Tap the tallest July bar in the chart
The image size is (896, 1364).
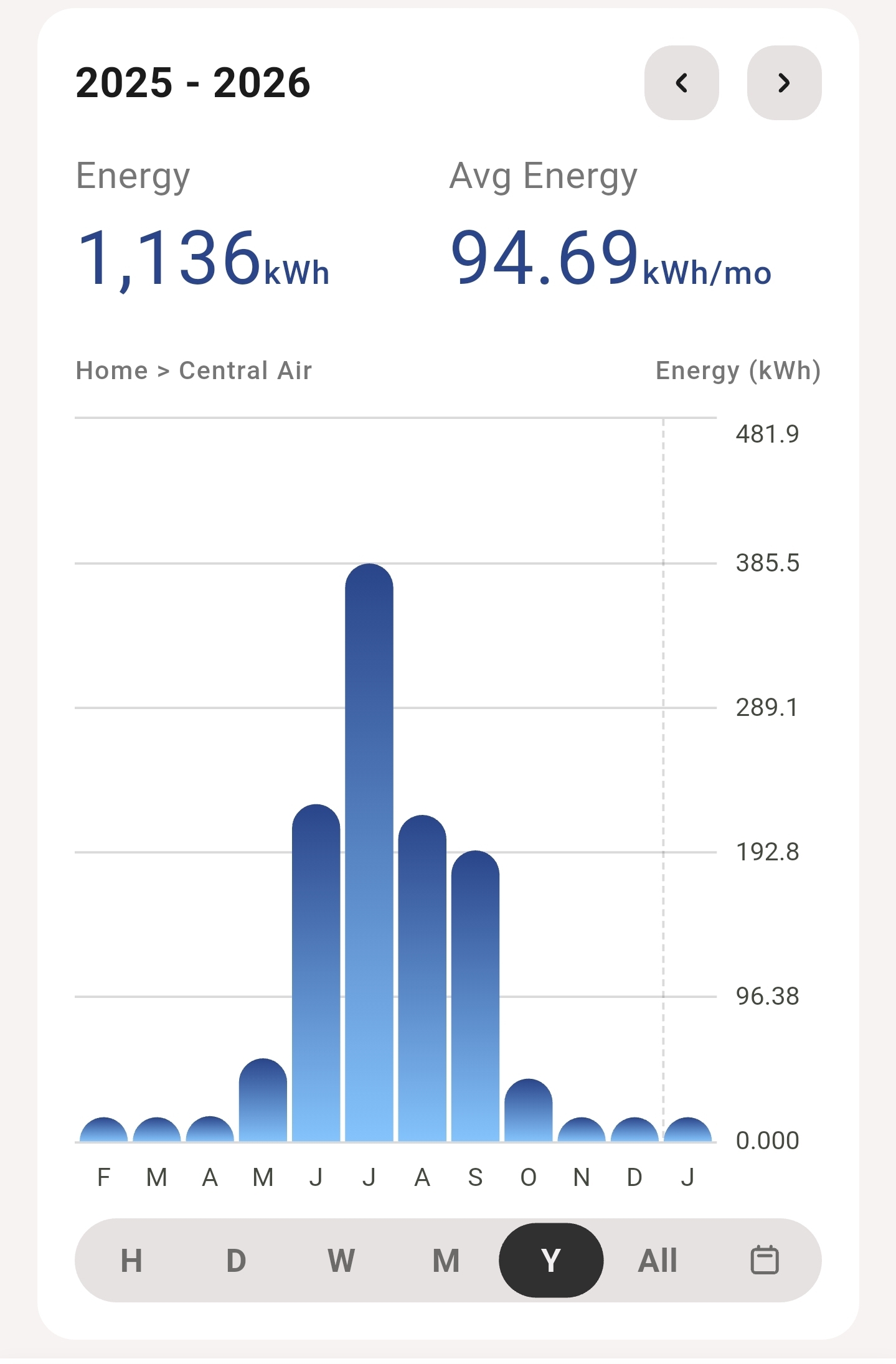pos(369,852)
